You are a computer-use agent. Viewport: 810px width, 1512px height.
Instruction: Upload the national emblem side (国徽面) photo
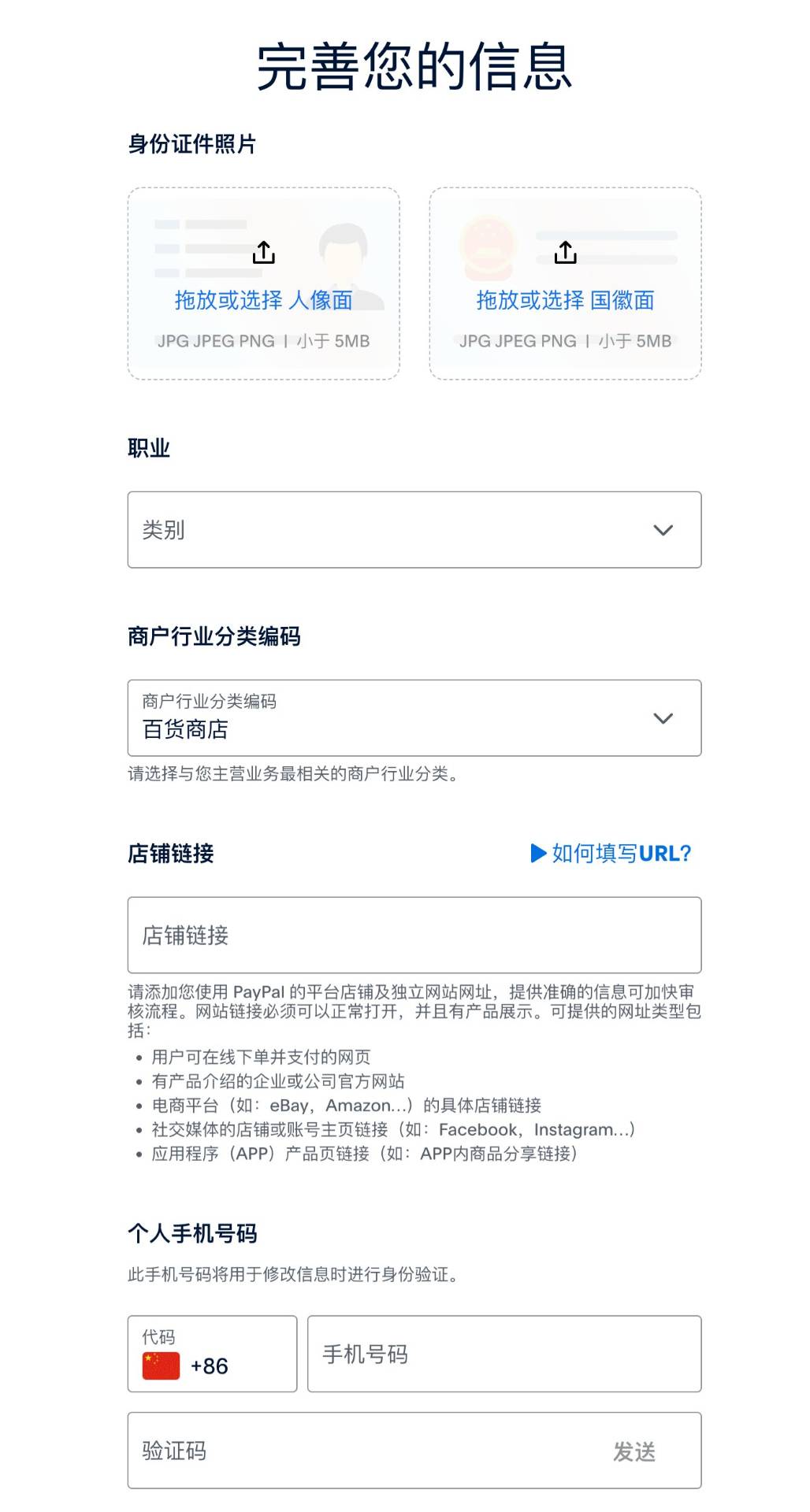pyautogui.click(x=565, y=283)
